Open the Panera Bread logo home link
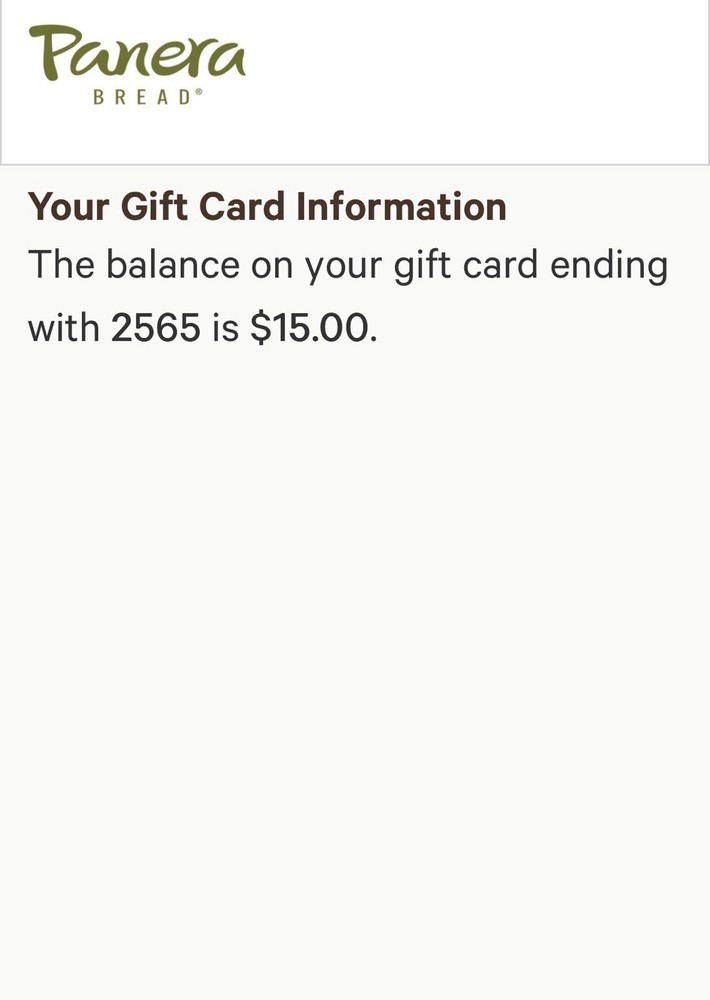 [137, 64]
